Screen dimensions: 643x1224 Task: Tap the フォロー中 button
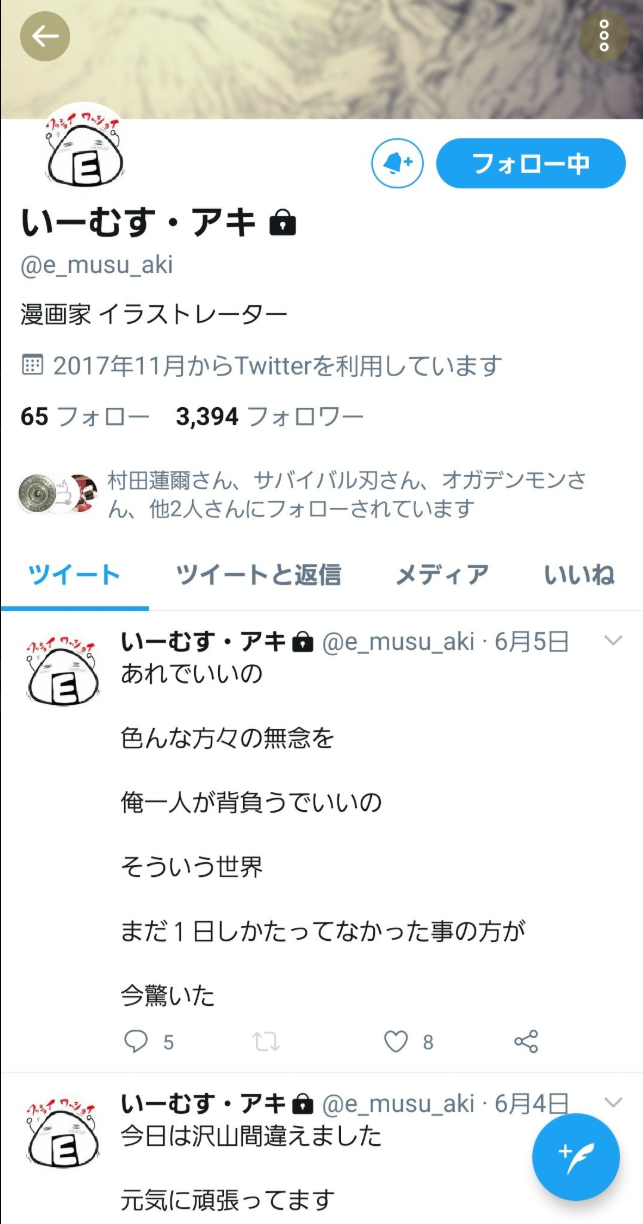click(530, 163)
